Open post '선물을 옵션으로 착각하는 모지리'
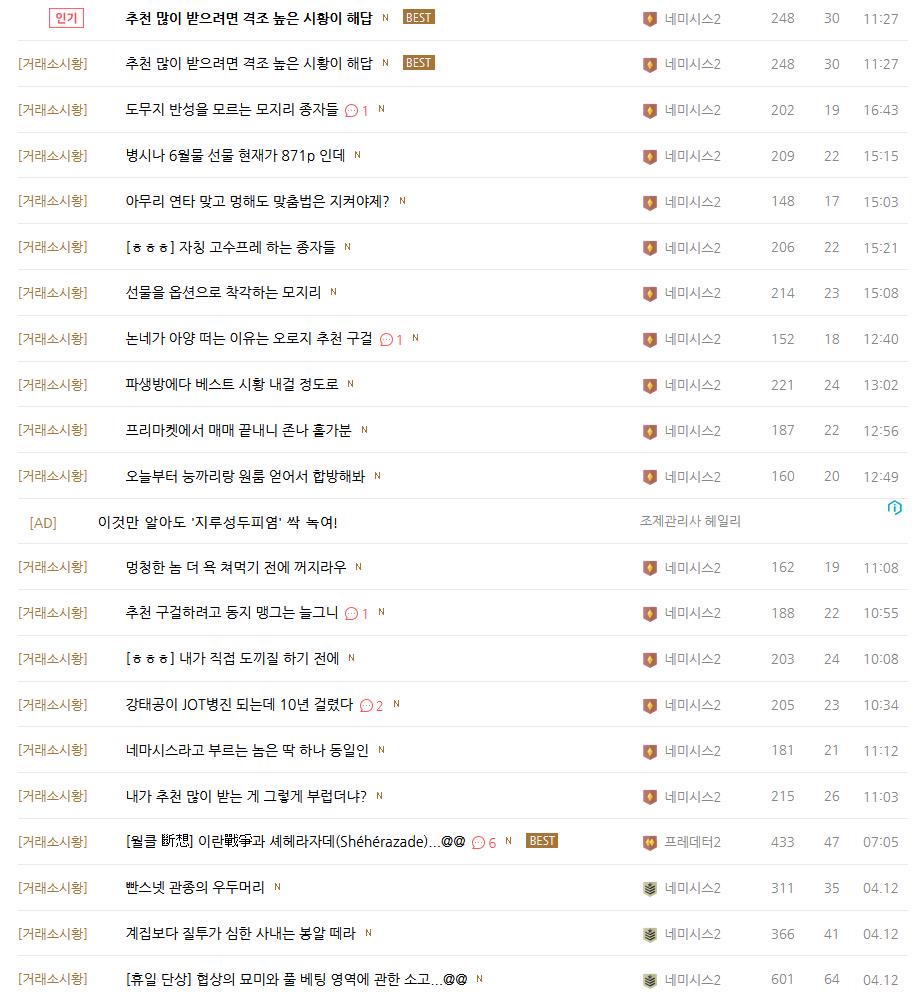Viewport: 920px width, 995px height. coord(223,293)
